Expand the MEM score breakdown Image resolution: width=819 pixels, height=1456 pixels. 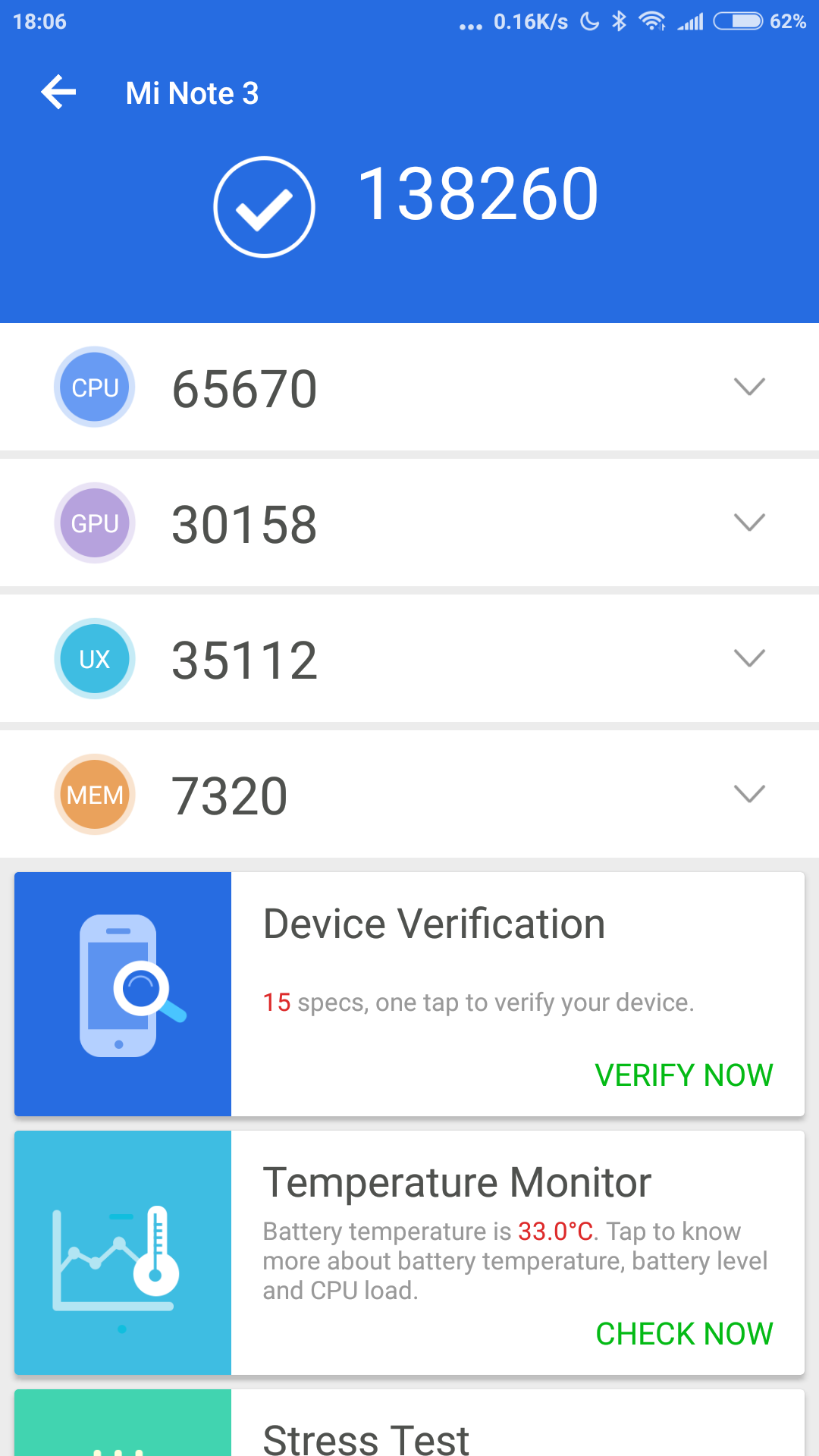point(748,794)
